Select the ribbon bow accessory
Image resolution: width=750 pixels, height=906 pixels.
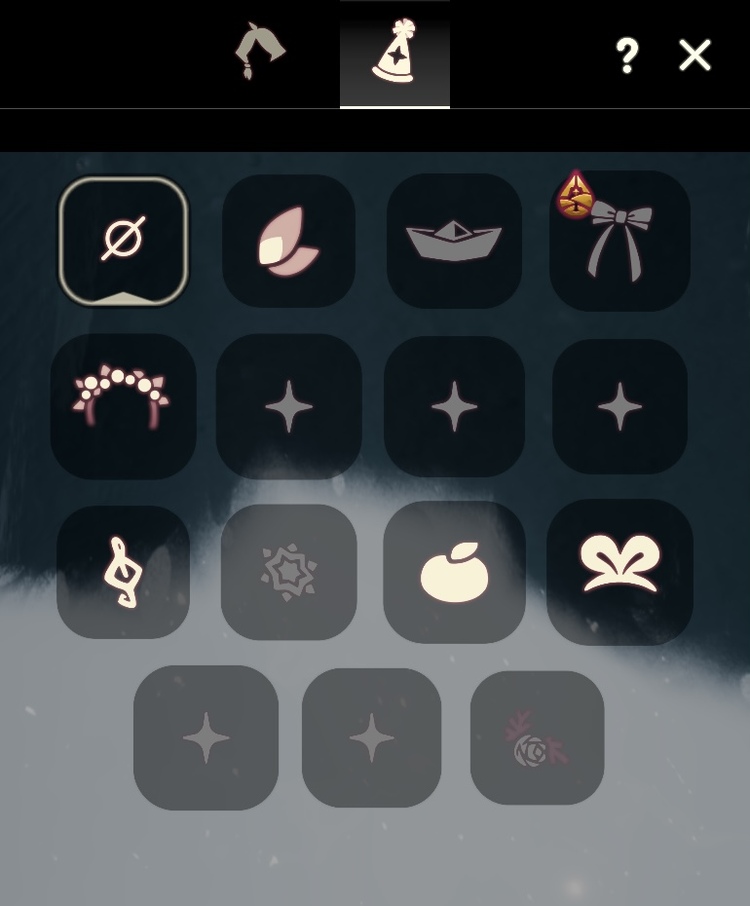[619, 241]
